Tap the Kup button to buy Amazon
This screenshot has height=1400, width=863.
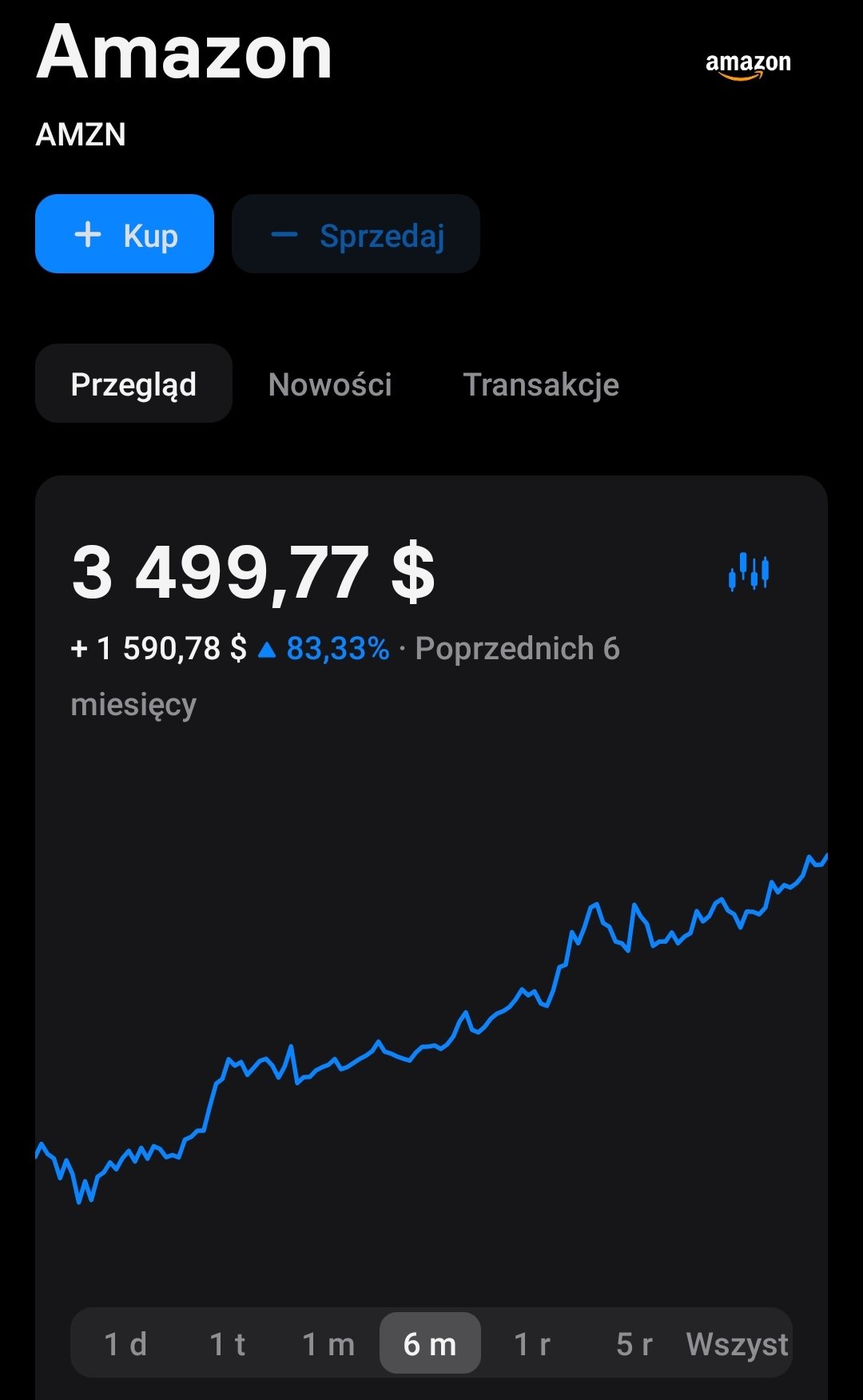tap(125, 234)
